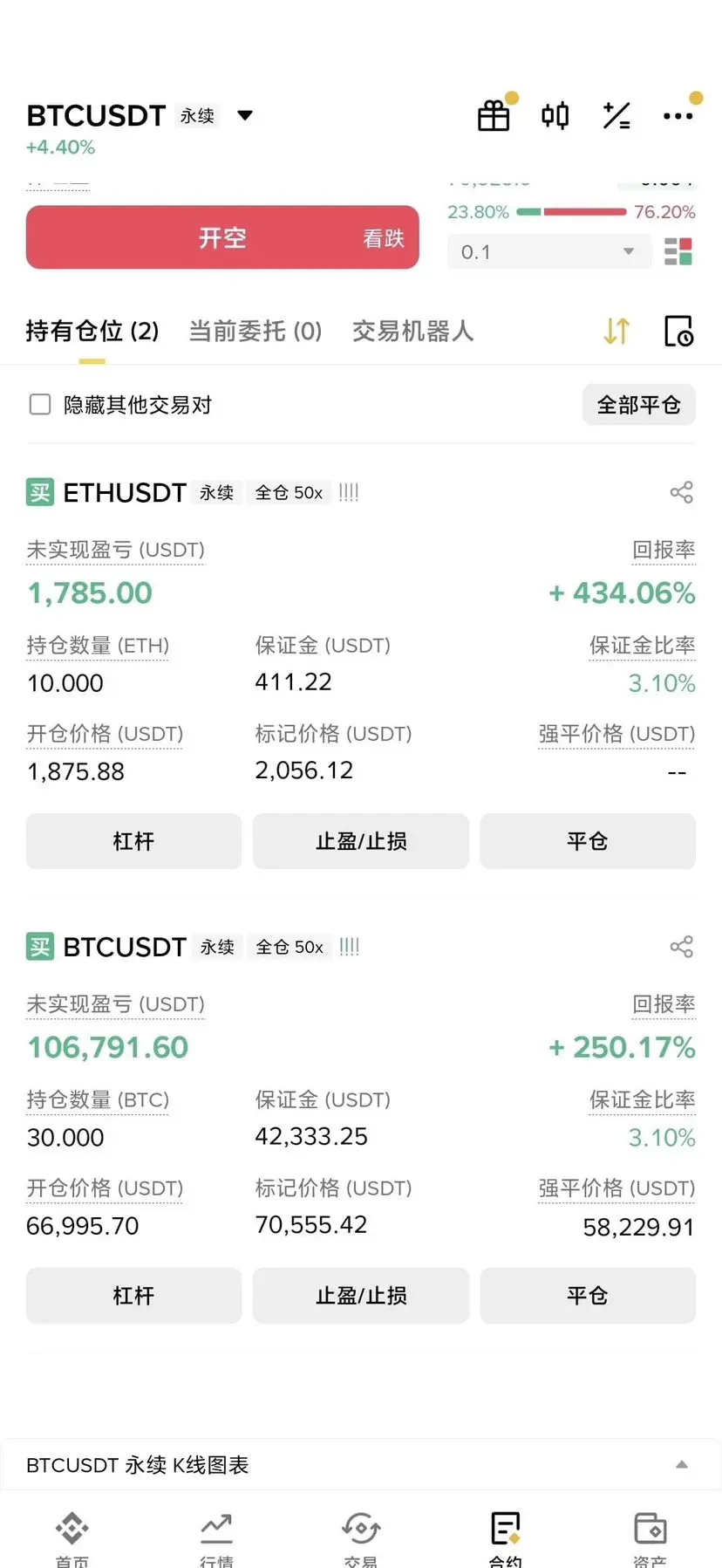Switch to the 交易机器人 tab
The width and height of the screenshot is (722, 1568).
(x=412, y=332)
